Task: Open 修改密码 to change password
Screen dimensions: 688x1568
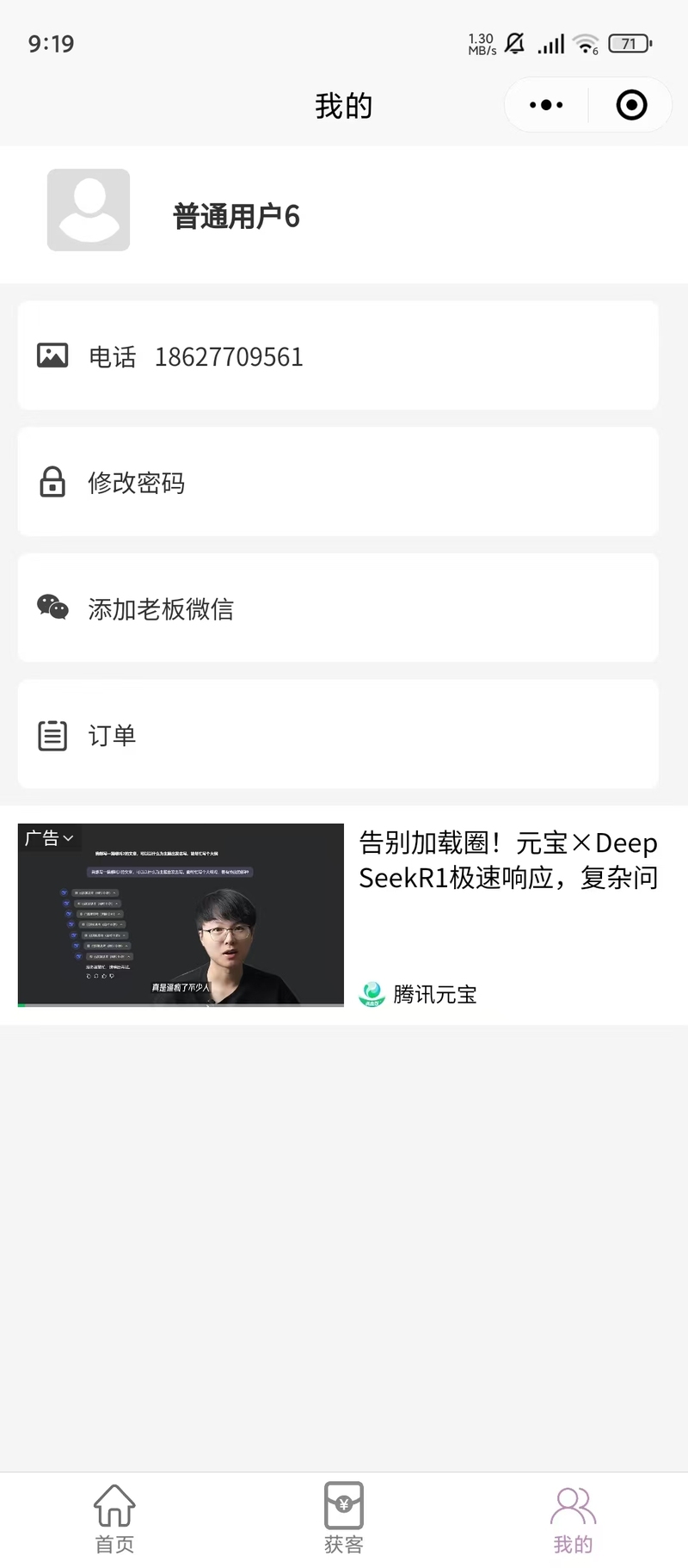Action: [x=338, y=482]
